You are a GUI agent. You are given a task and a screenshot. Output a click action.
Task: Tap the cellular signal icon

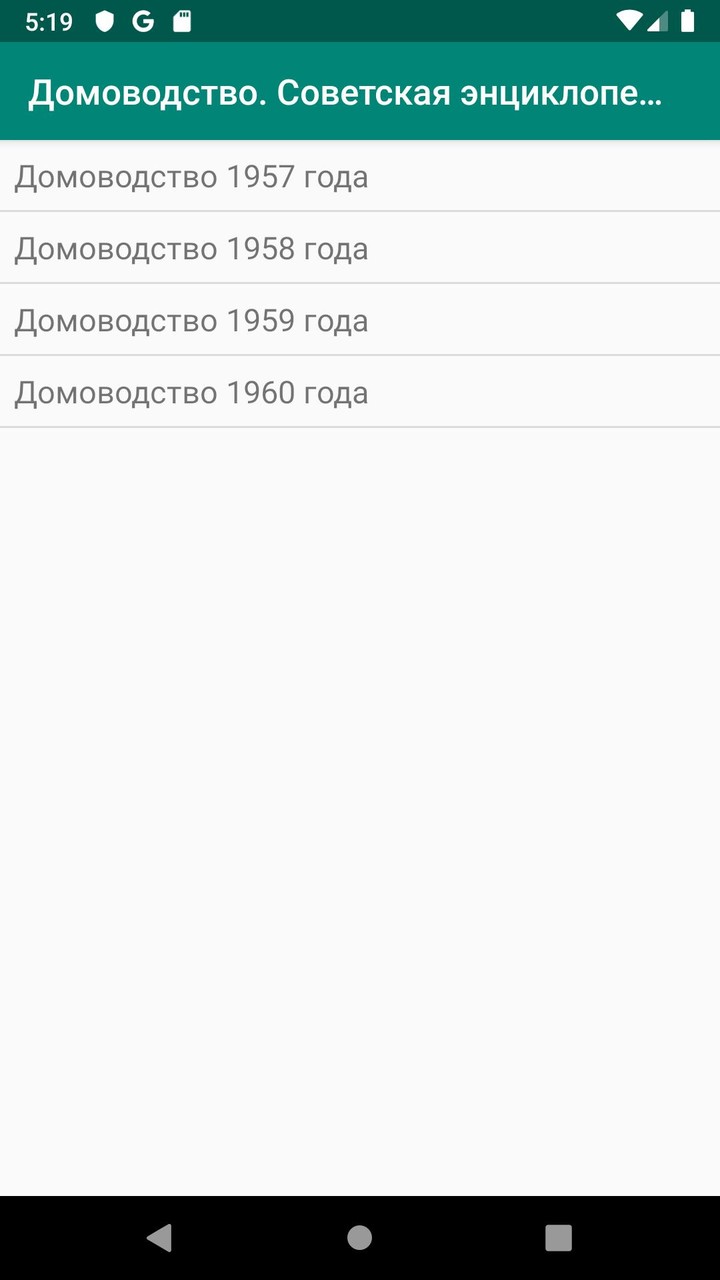(x=660, y=19)
